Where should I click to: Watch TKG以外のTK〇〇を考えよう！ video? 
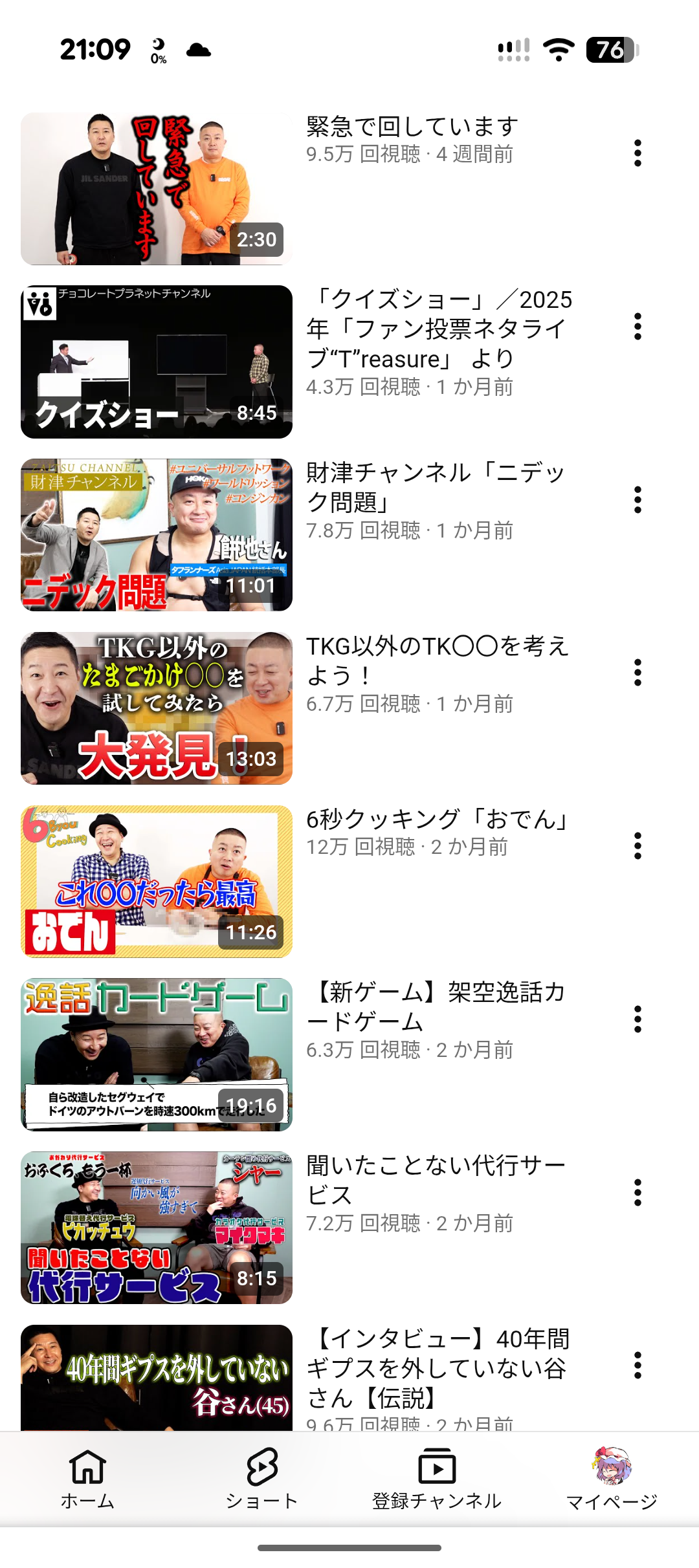(157, 708)
